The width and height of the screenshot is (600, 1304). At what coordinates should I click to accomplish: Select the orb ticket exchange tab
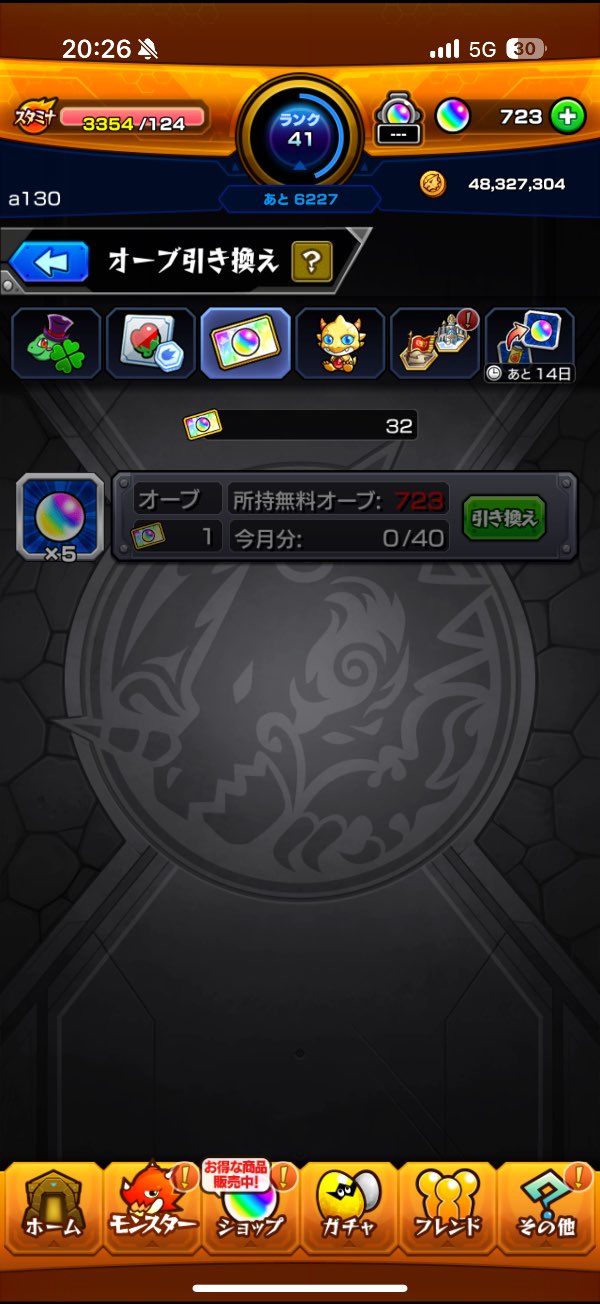[245, 343]
